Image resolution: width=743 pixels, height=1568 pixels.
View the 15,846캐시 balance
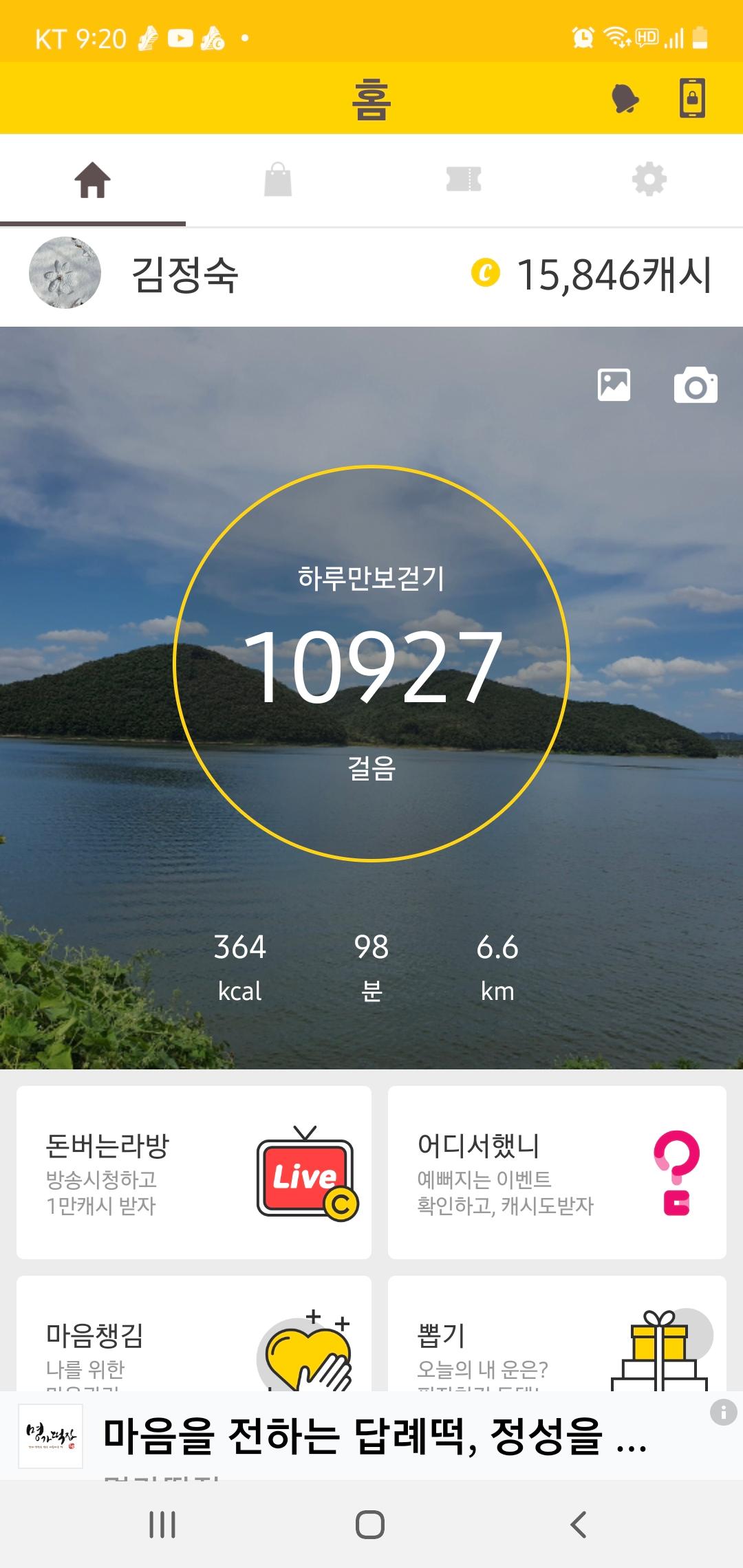pos(592,274)
